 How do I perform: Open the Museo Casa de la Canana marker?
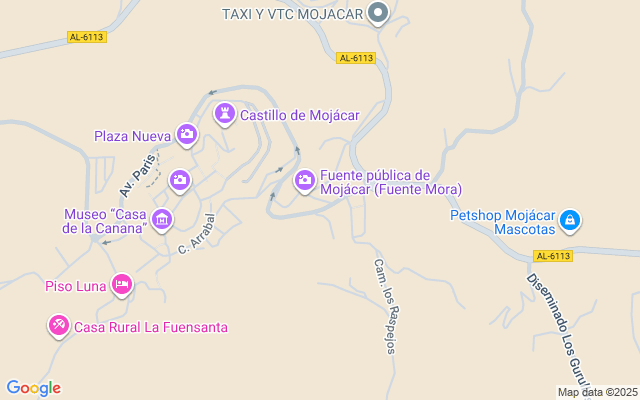161,219
